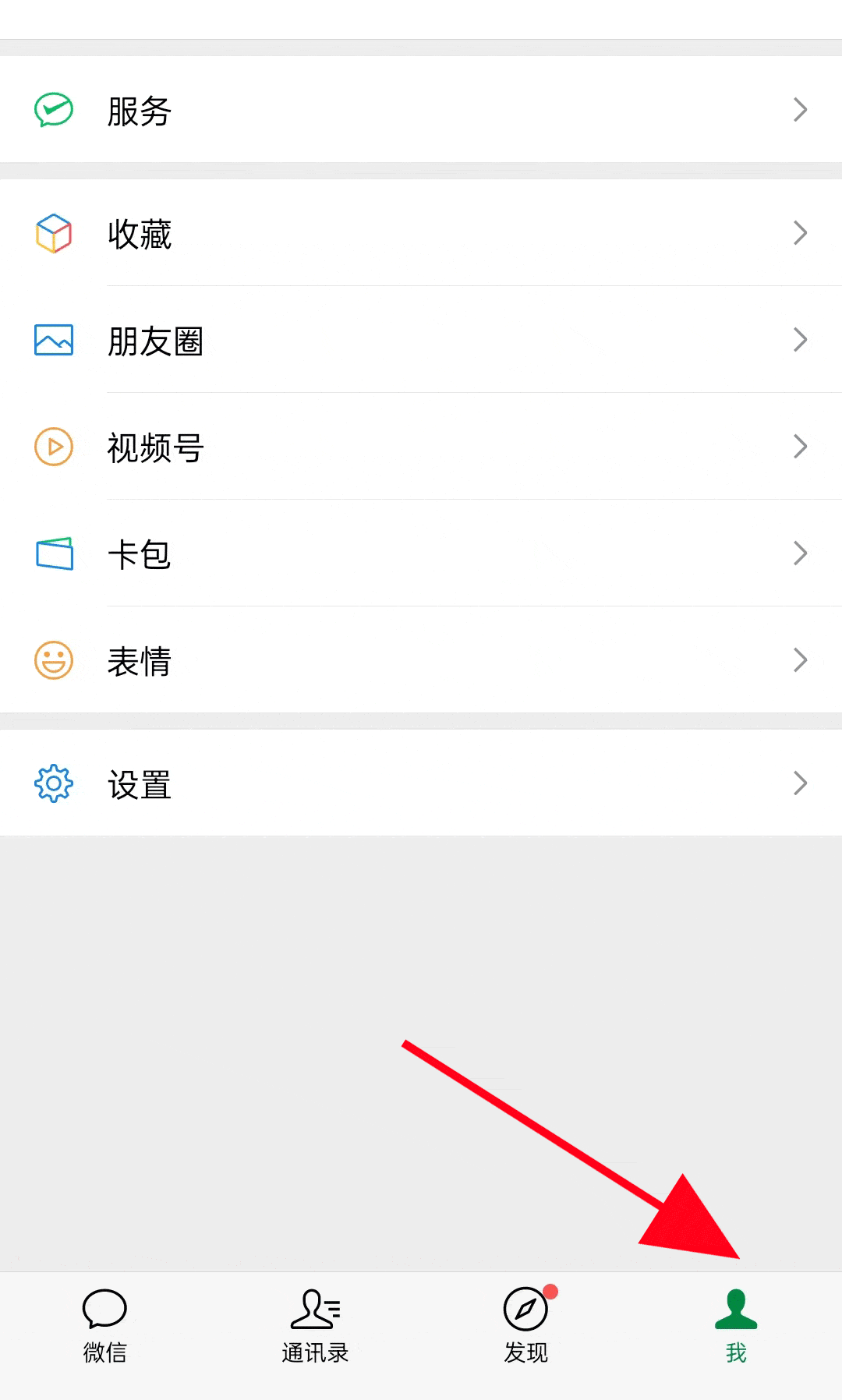Open 卡包 cards and offers
This screenshot has height=1400, width=842.
421,553
